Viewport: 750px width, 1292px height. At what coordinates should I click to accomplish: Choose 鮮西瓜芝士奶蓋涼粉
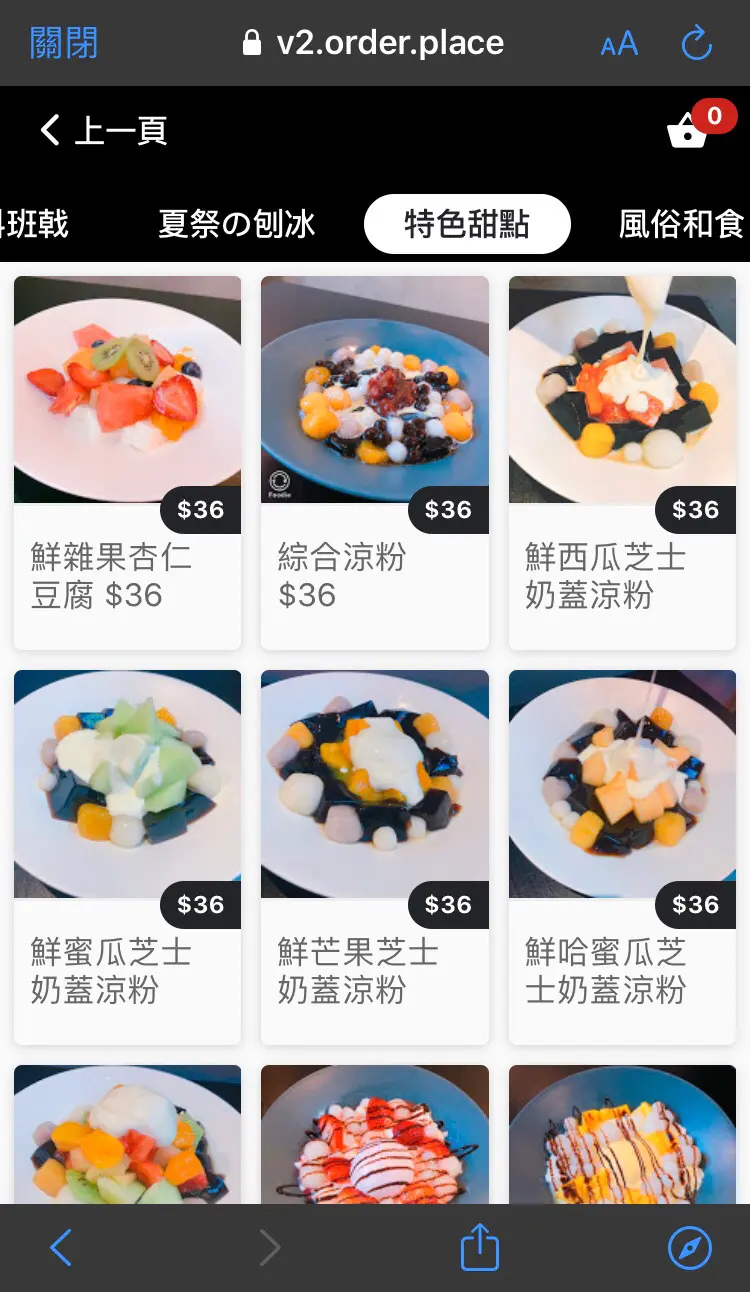622,462
